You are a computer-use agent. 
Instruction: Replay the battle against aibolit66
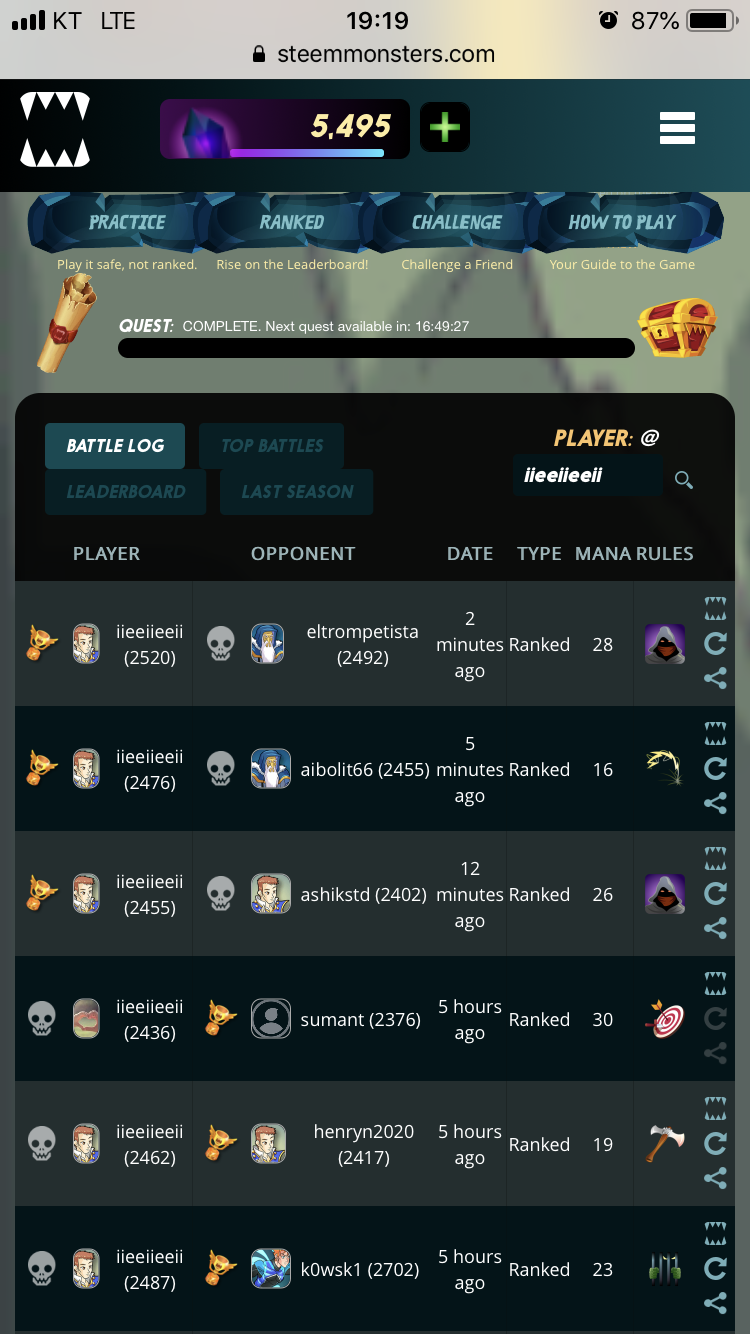715,769
